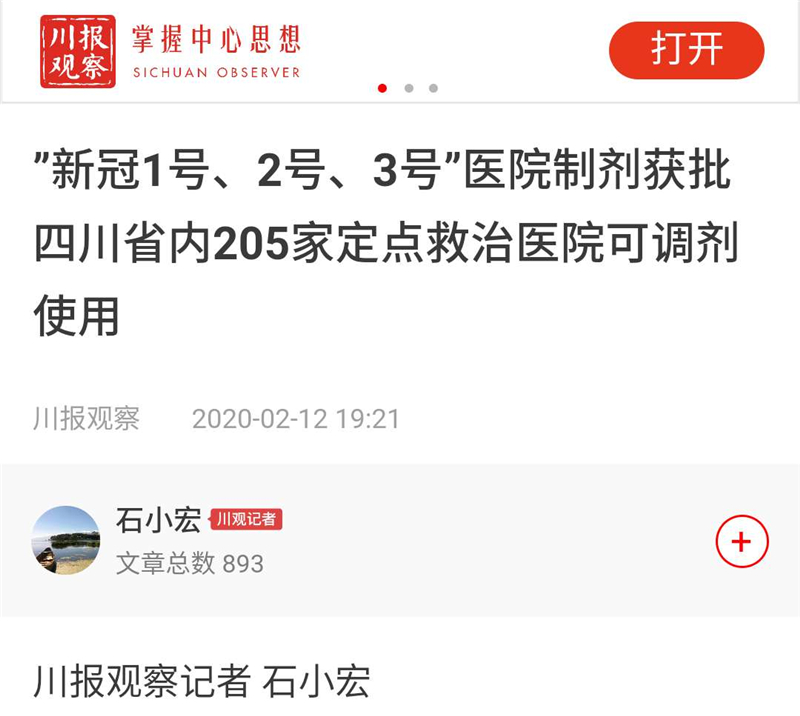
Task: Tap the red 打开 button
Action: (x=686, y=48)
